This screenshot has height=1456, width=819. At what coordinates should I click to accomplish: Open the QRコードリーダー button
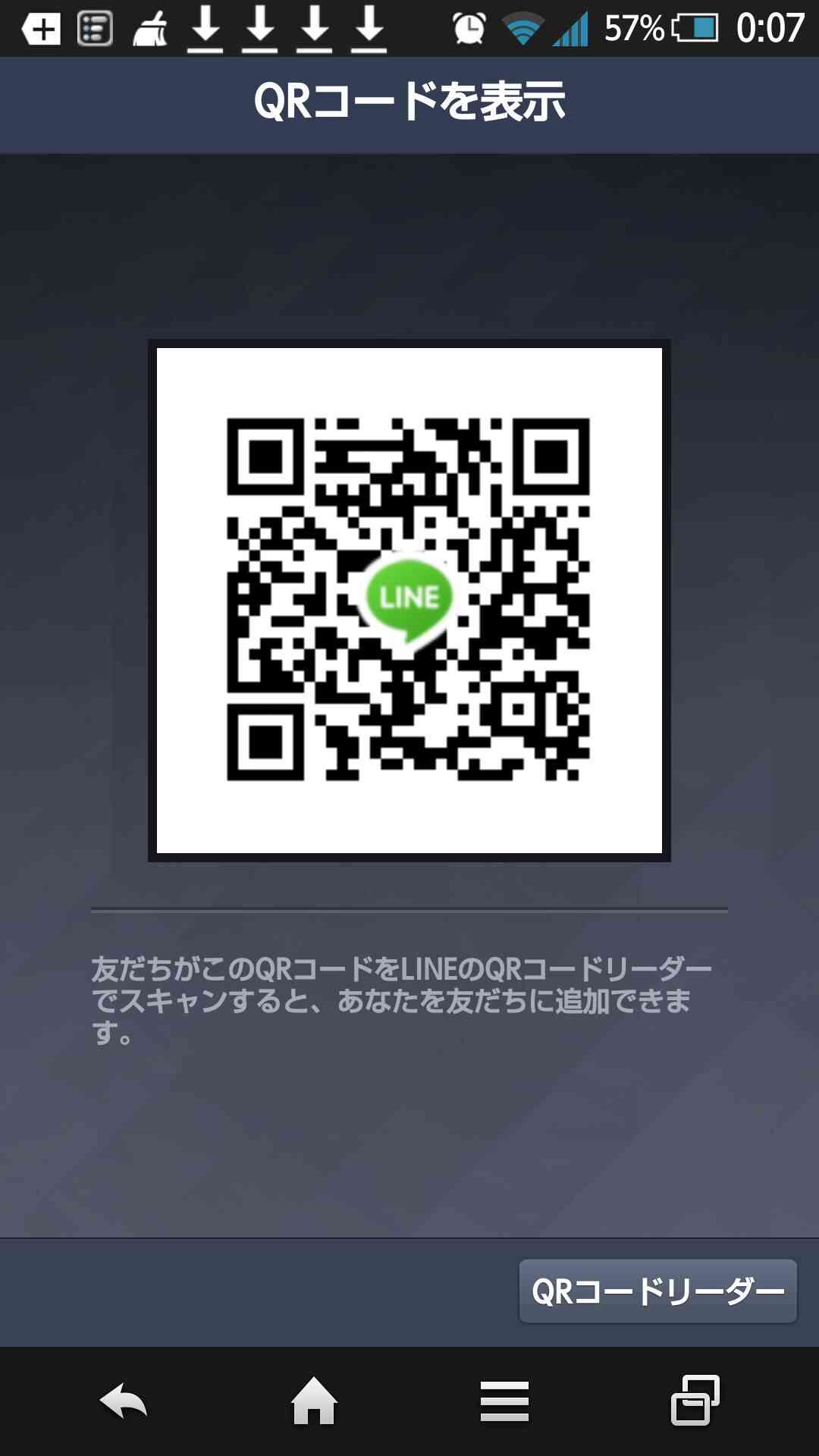point(657,1291)
